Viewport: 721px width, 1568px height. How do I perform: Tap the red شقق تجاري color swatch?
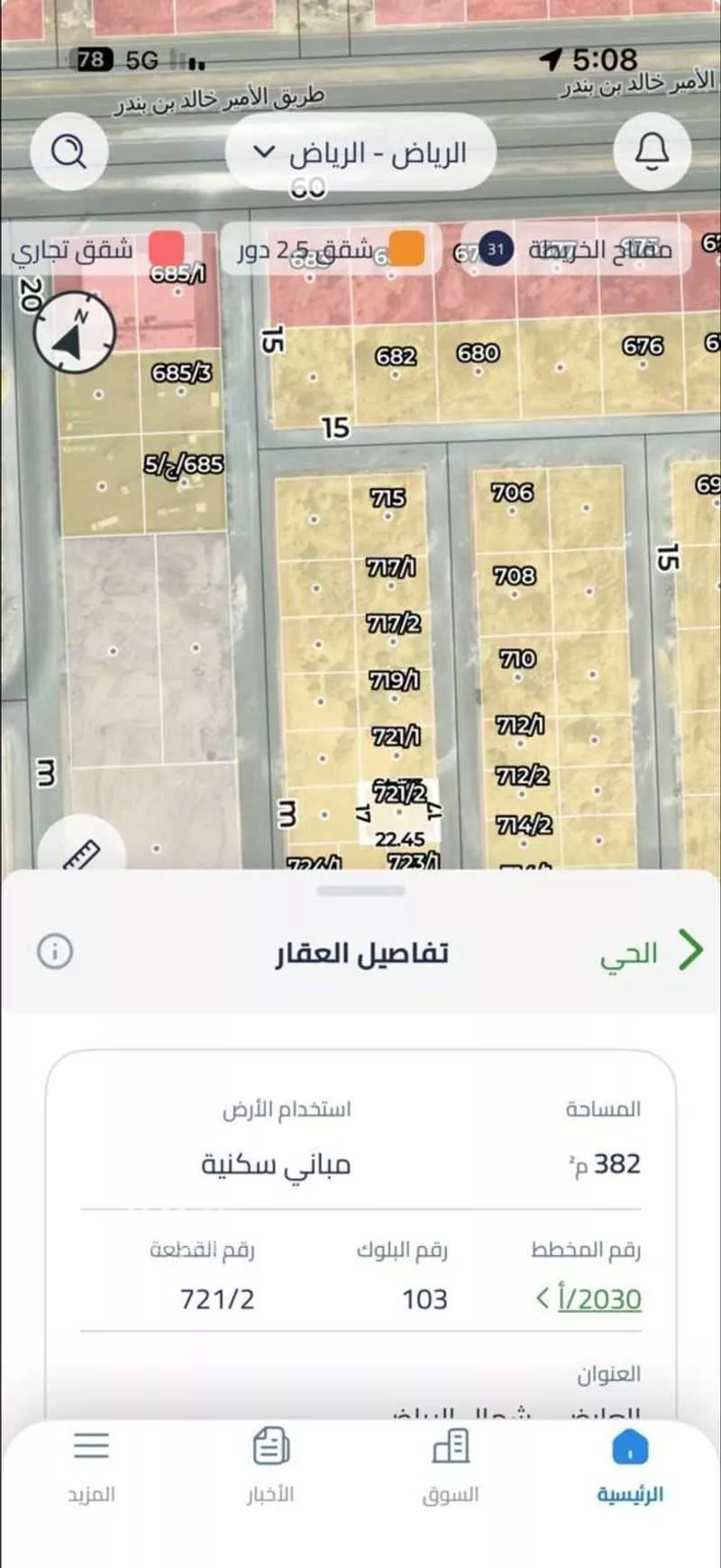coord(165,245)
